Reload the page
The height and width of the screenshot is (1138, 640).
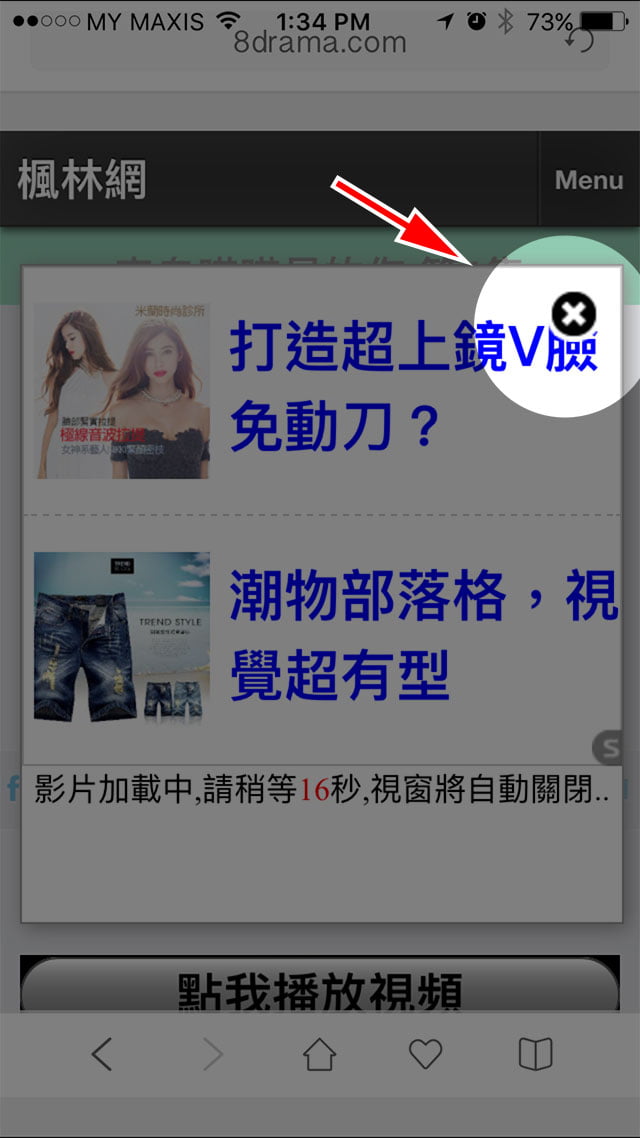(x=580, y=42)
